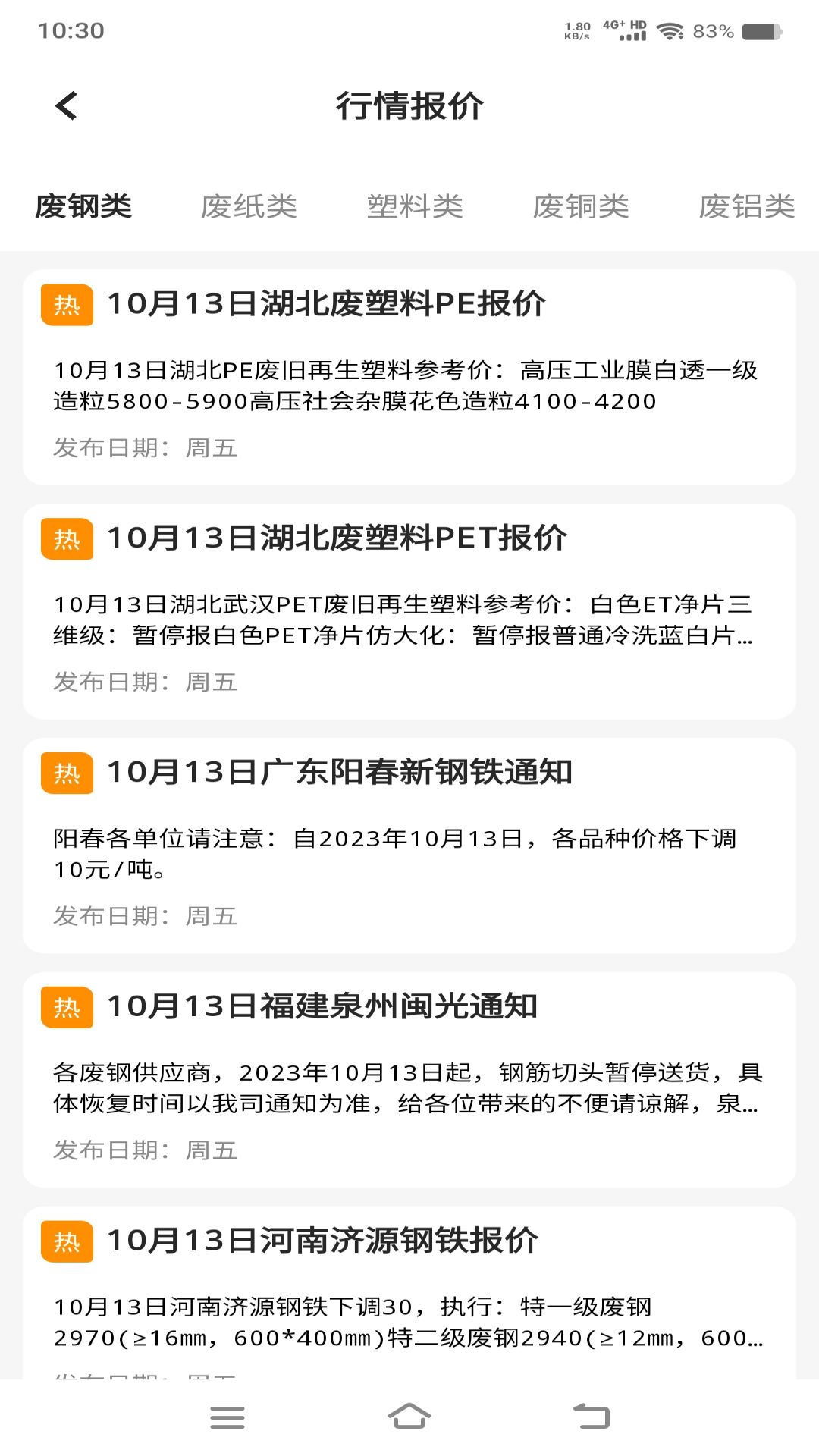Switch to the 废铜类 tab

[582, 206]
